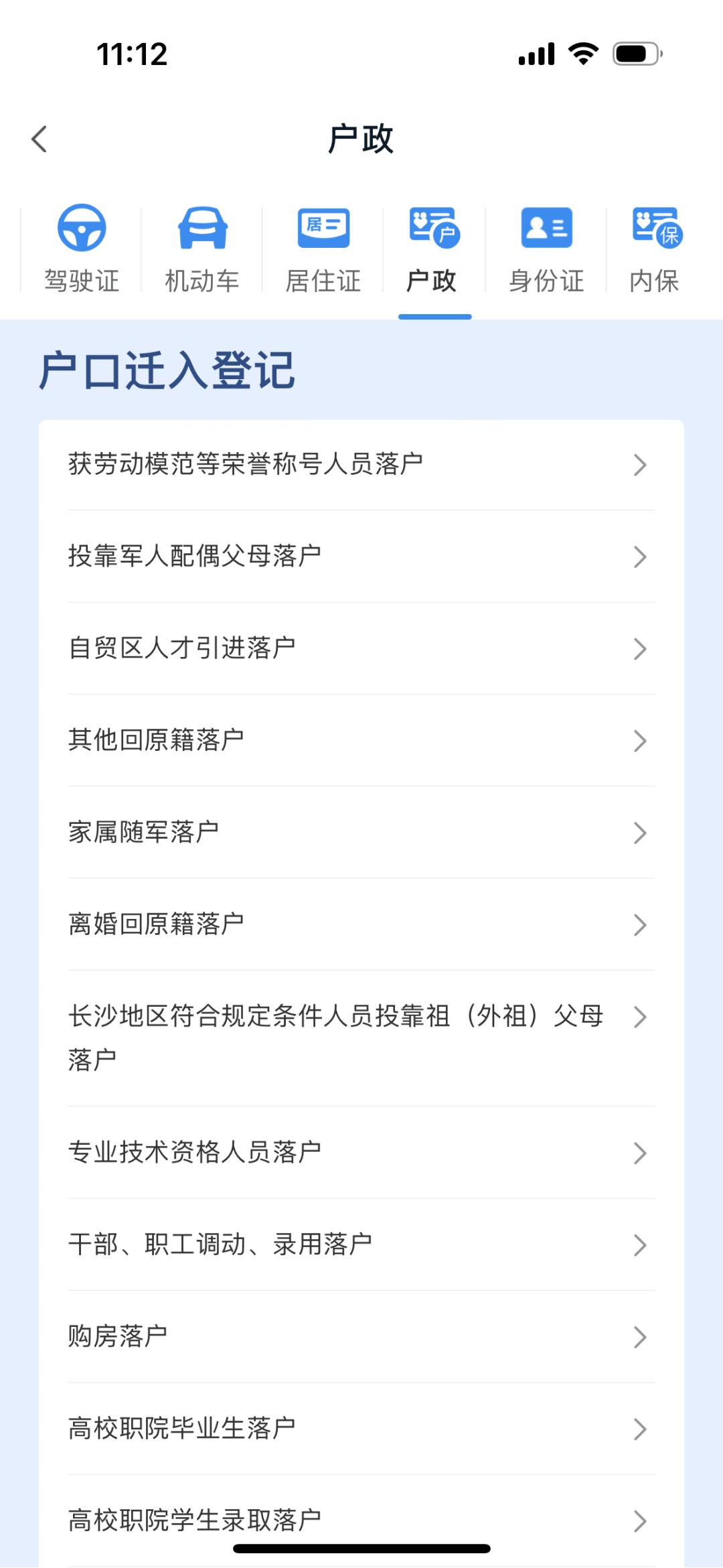The height and width of the screenshot is (1568, 723).
Task: Go back using the top-left arrow
Action: point(39,139)
